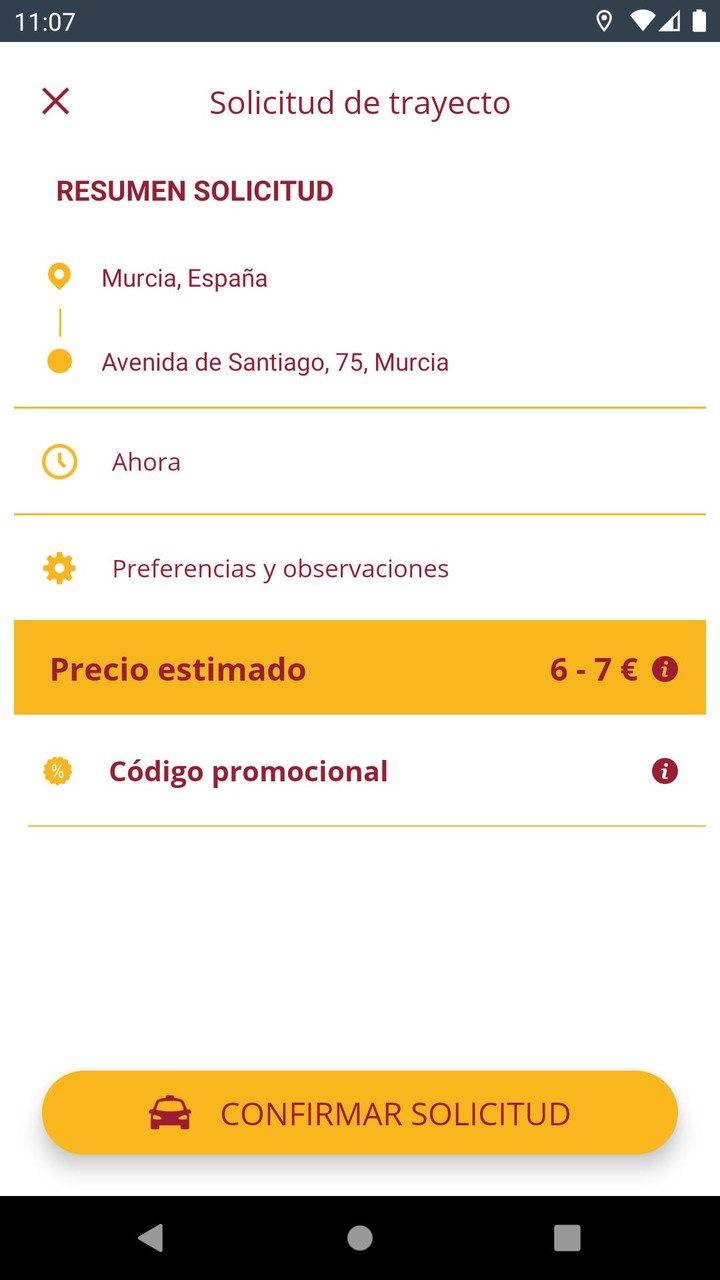720x1280 pixels.
Task: Go to the system home screen
Action: pyautogui.click(x=360, y=1238)
